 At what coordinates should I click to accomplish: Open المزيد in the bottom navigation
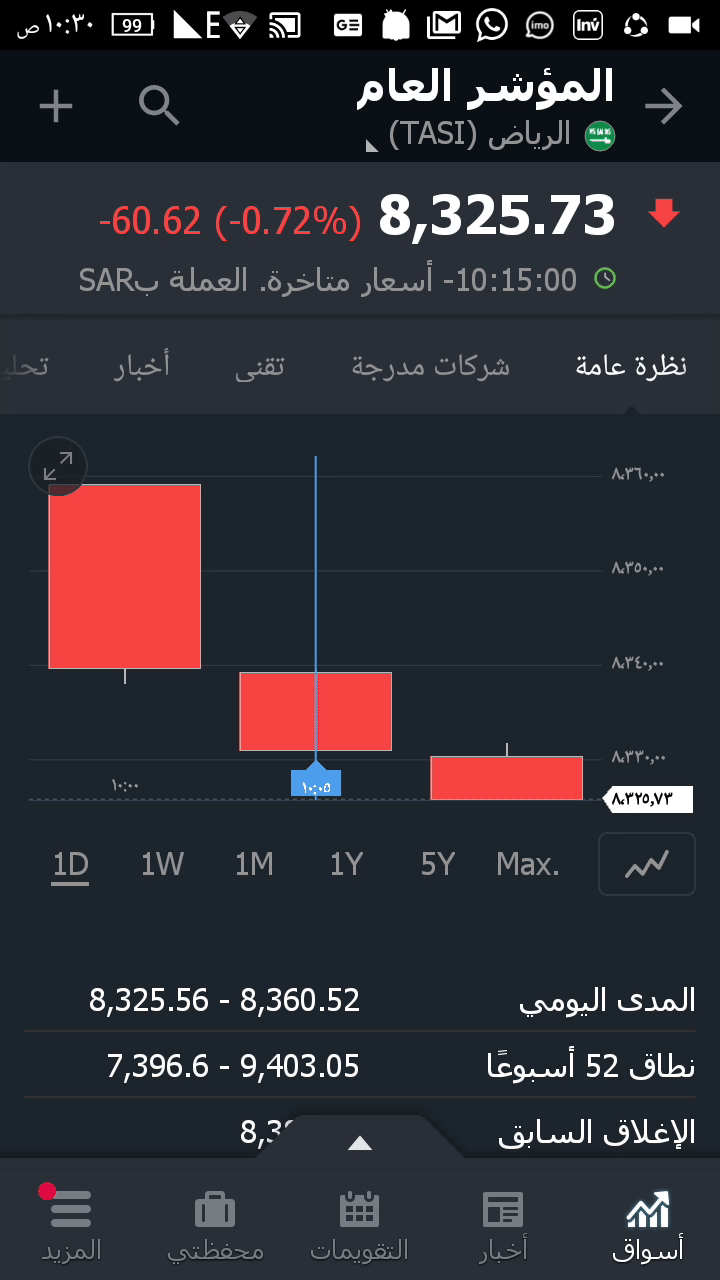[71, 1225]
